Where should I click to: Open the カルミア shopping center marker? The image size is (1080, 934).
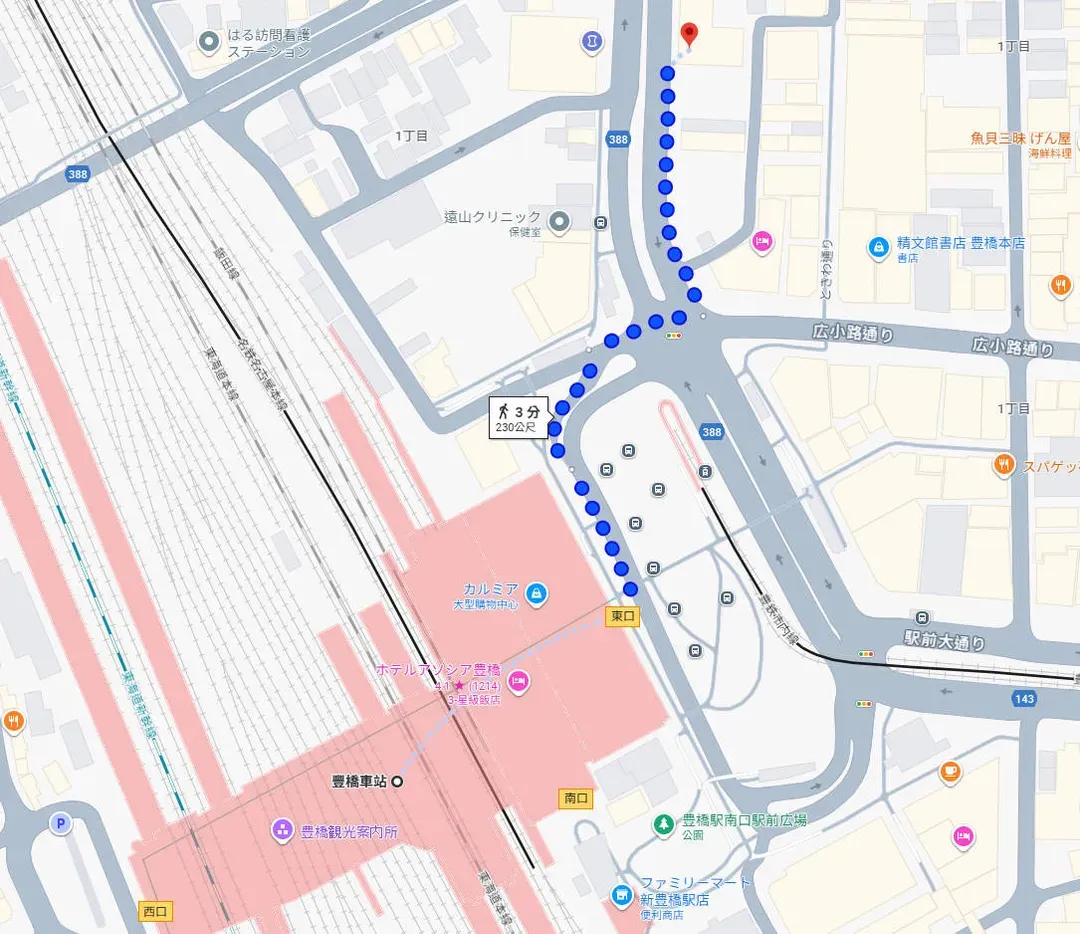(537, 595)
